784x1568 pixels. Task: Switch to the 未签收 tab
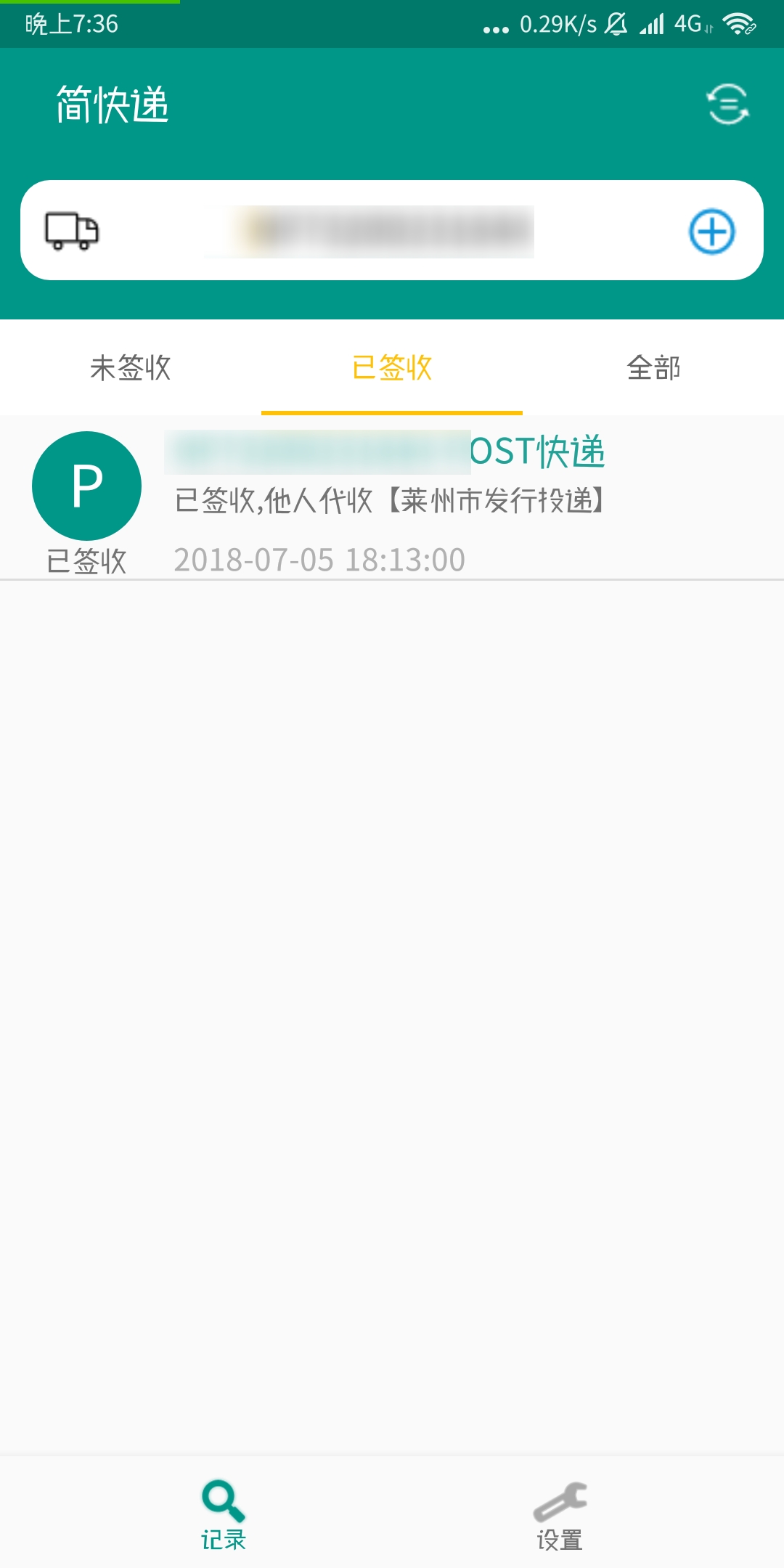point(131,368)
